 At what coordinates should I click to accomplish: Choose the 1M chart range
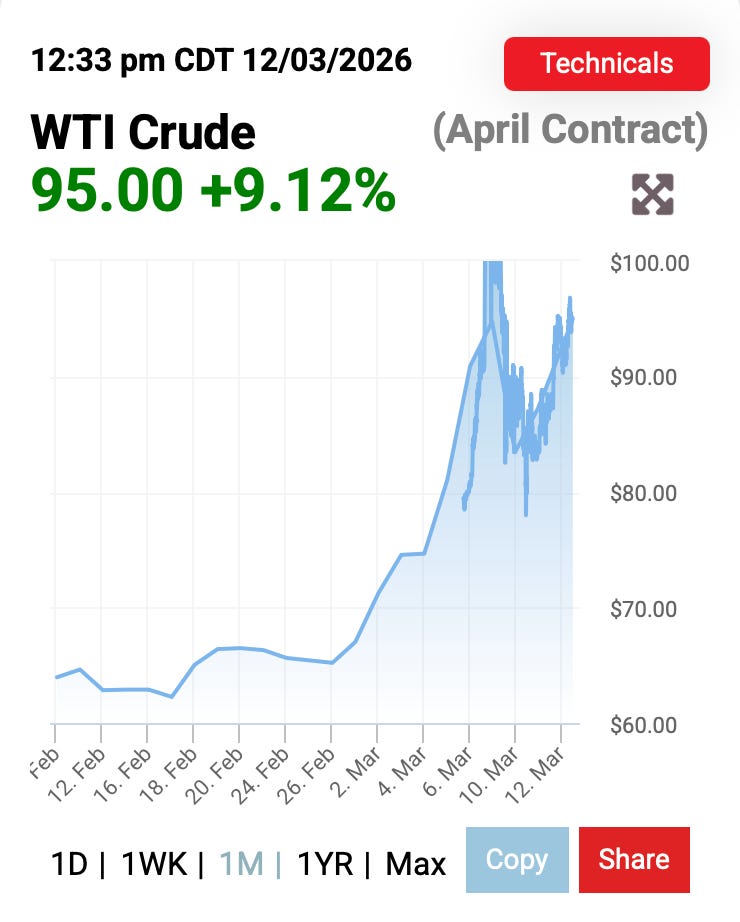[240, 862]
